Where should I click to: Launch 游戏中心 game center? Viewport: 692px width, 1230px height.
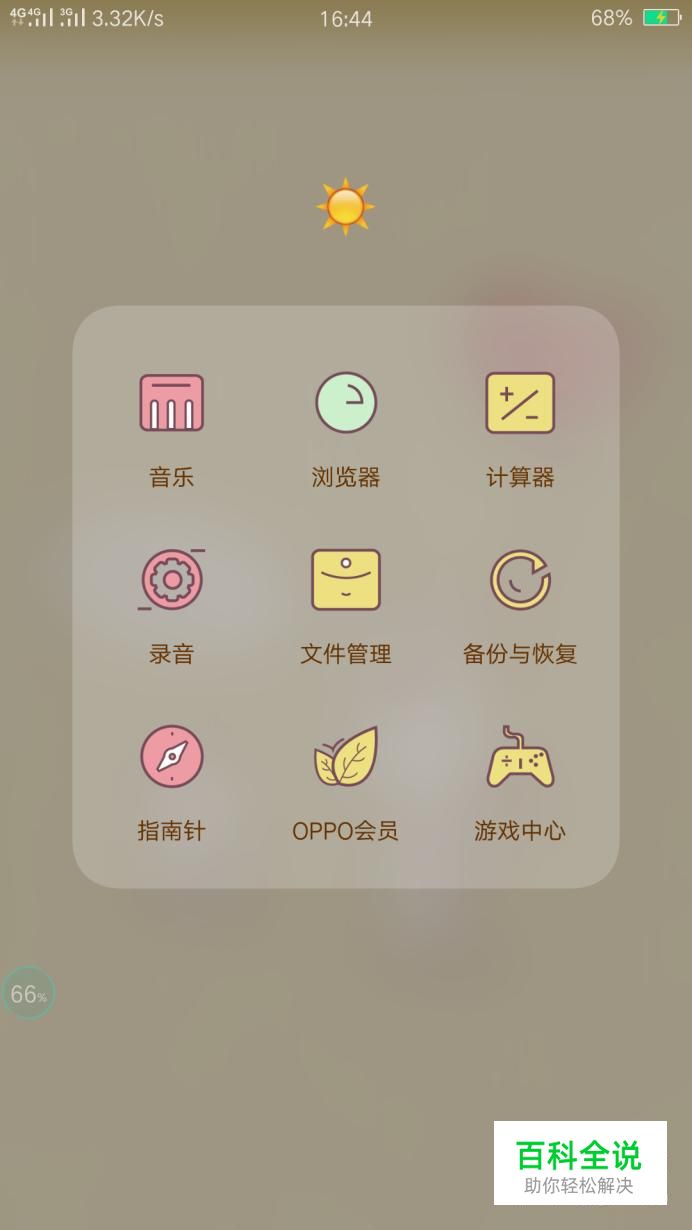[520, 756]
